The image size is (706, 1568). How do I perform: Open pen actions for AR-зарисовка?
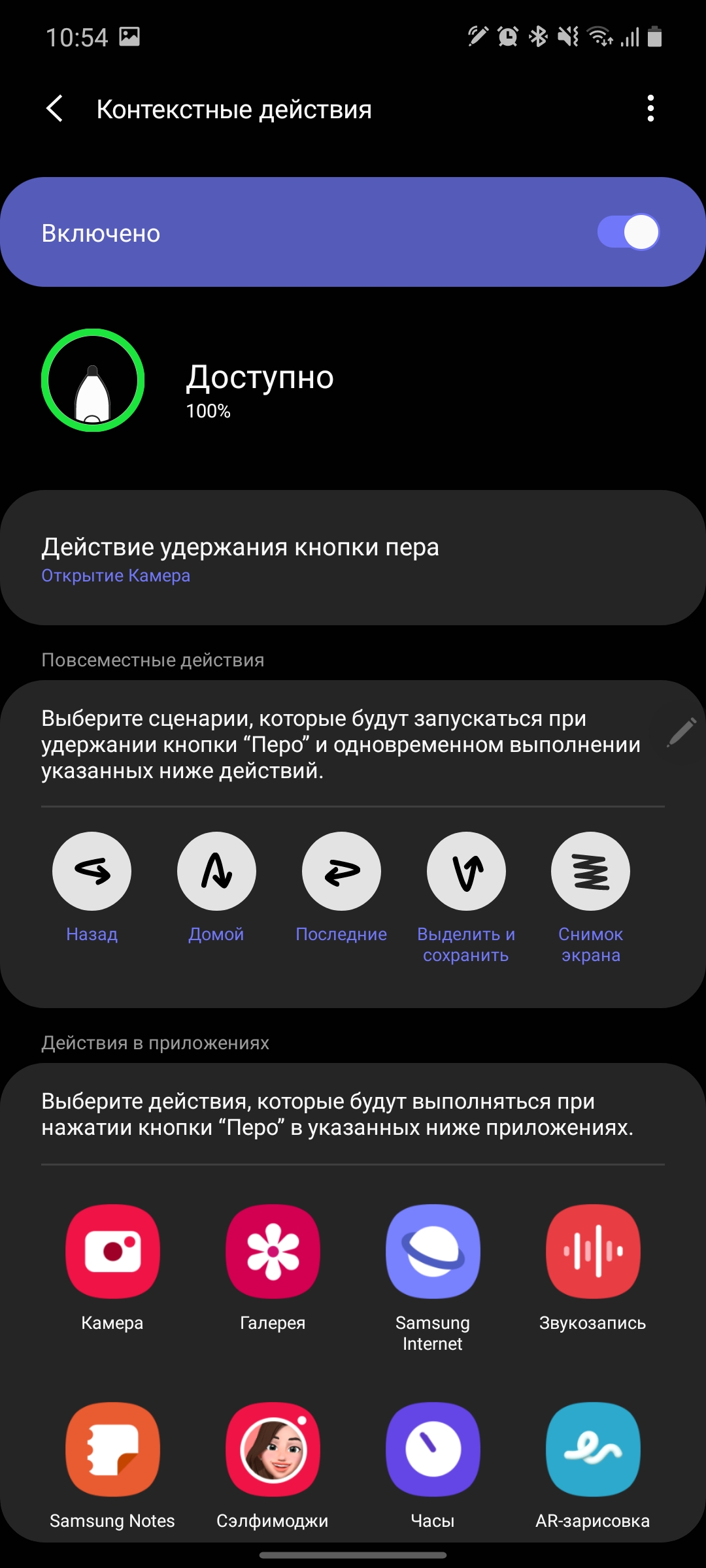(x=593, y=1449)
